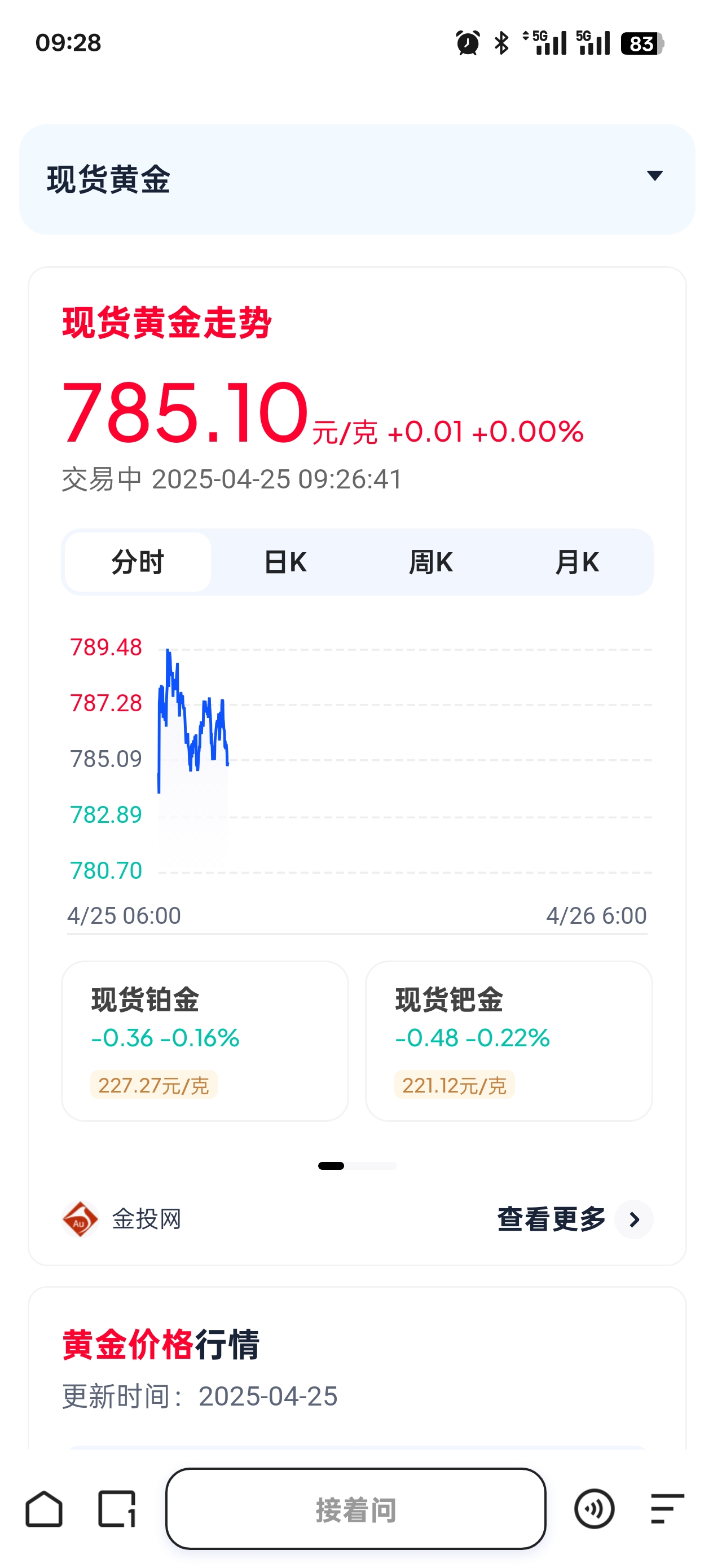Switch to the 周K chart

click(x=431, y=562)
